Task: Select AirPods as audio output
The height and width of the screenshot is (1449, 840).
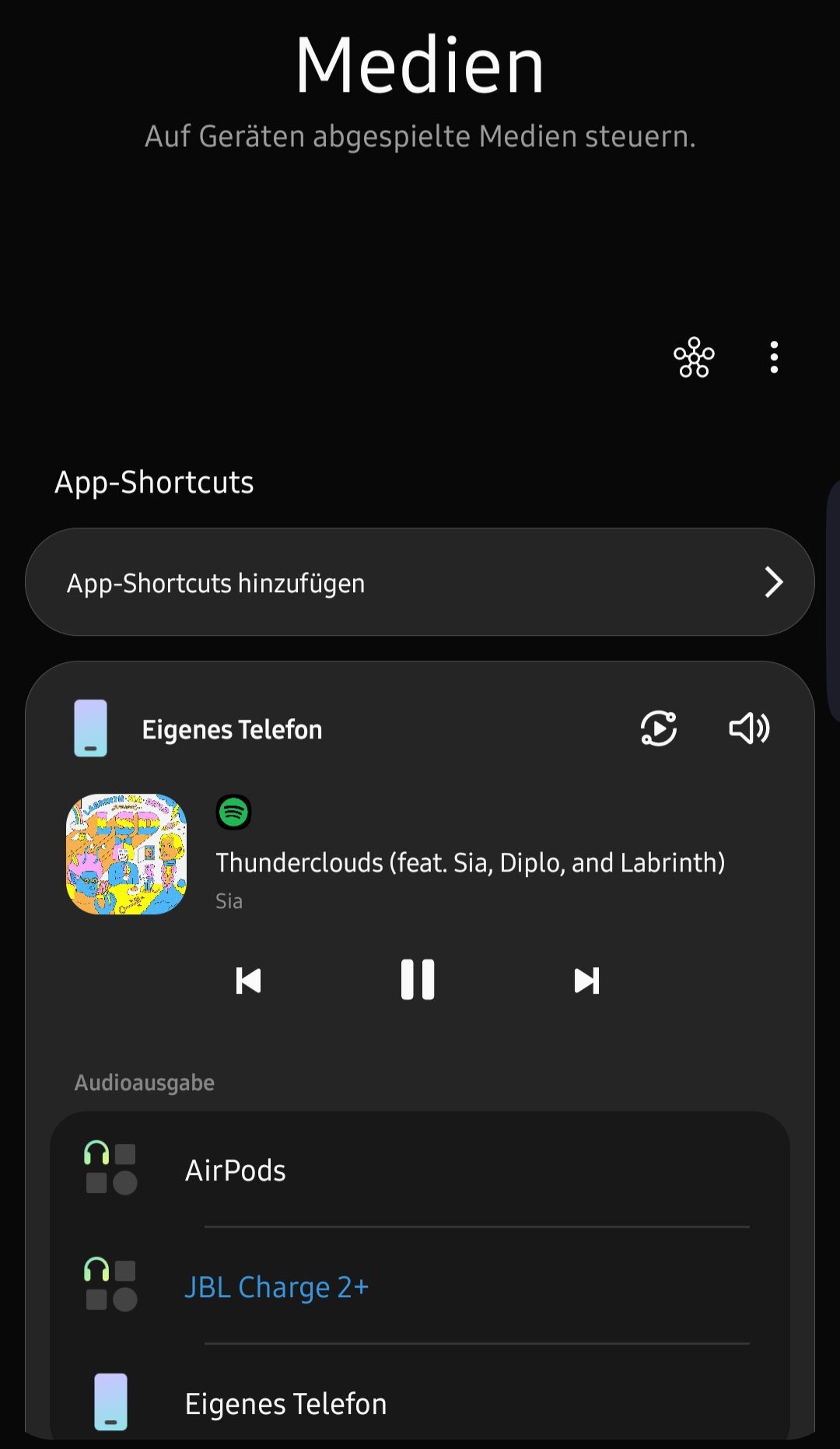Action: [x=420, y=1170]
